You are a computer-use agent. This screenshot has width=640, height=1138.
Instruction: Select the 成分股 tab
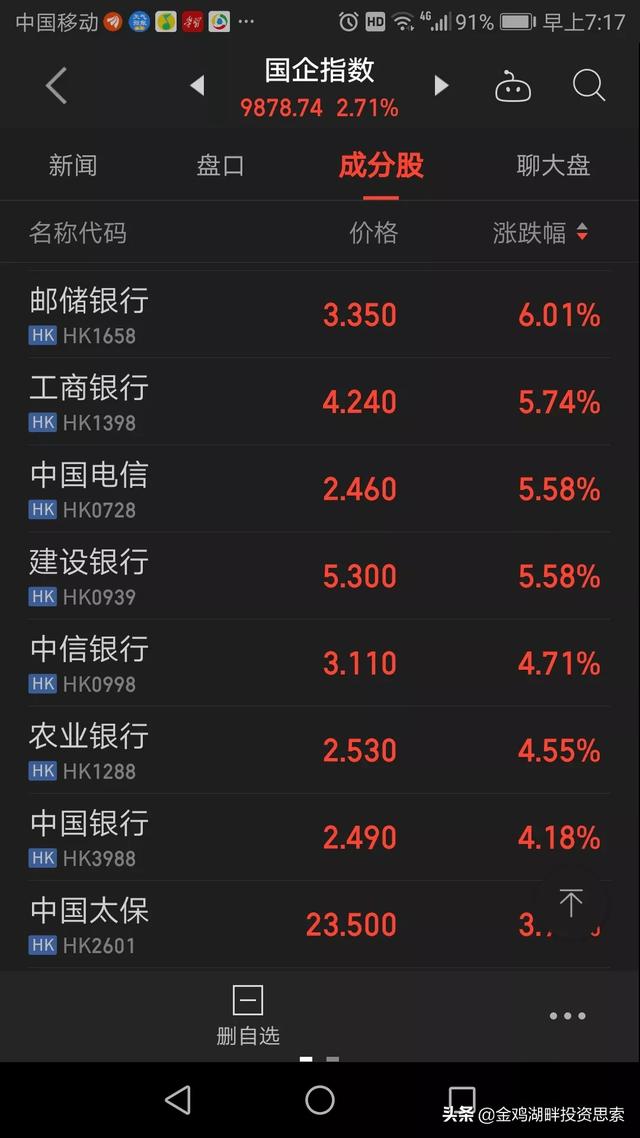381,165
